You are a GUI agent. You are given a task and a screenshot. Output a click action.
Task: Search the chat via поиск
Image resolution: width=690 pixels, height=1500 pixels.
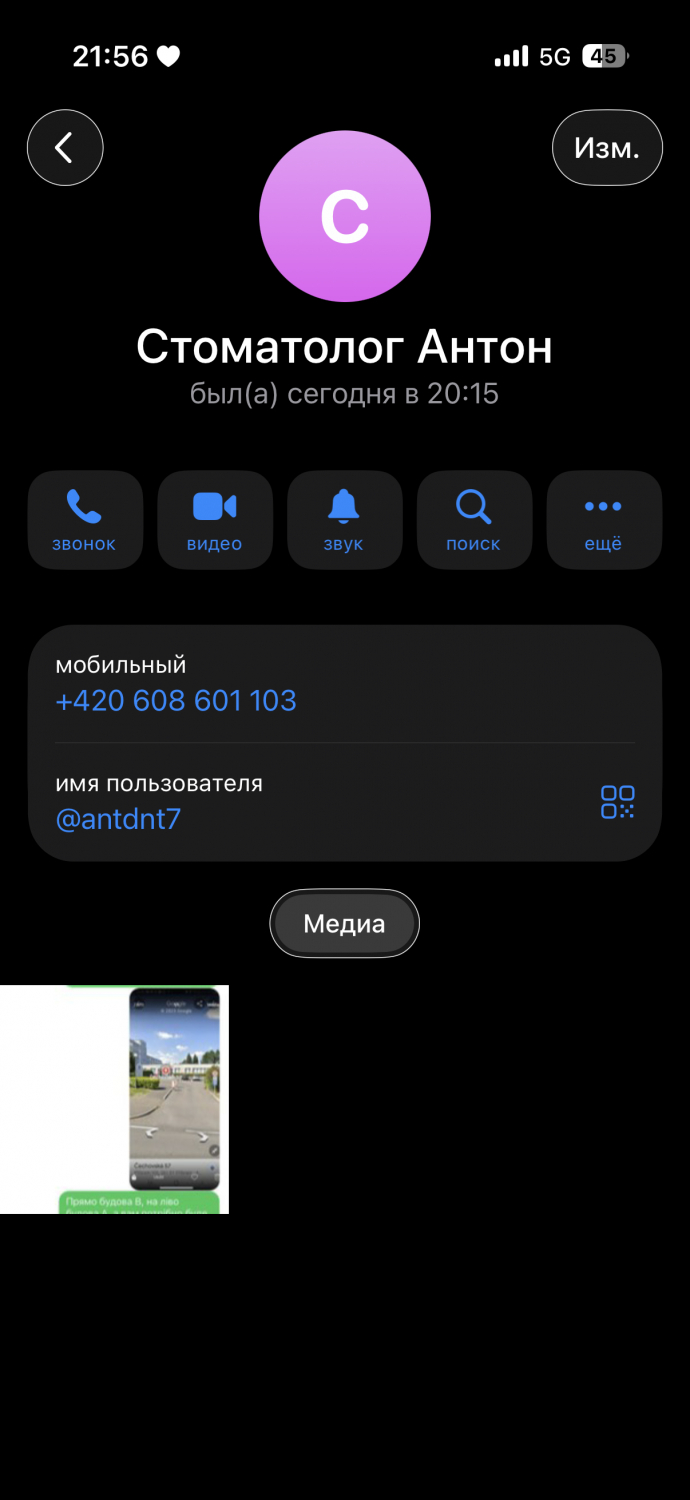(473, 520)
